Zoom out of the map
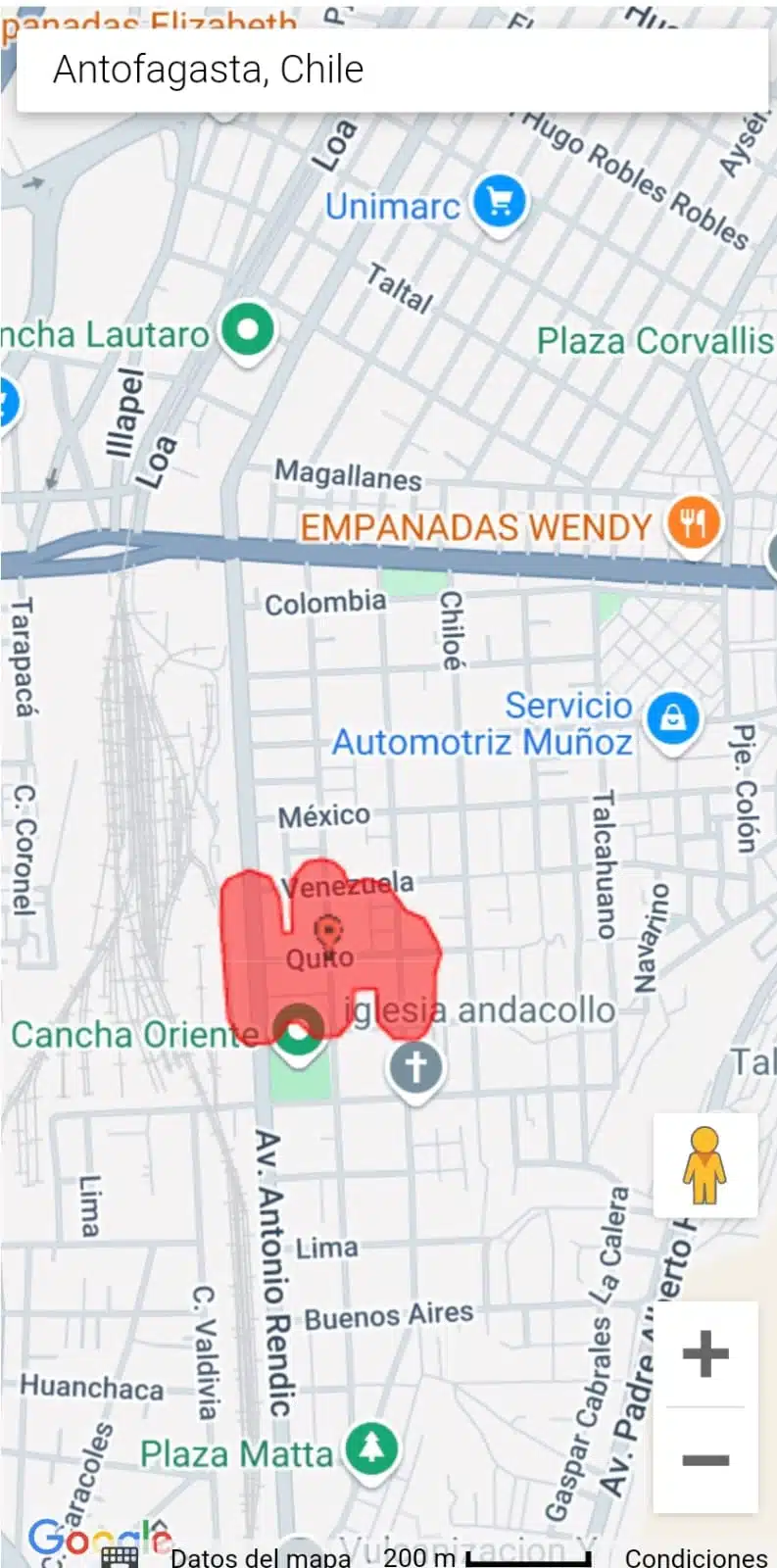The width and height of the screenshot is (777, 1568). click(x=705, y=1460)
